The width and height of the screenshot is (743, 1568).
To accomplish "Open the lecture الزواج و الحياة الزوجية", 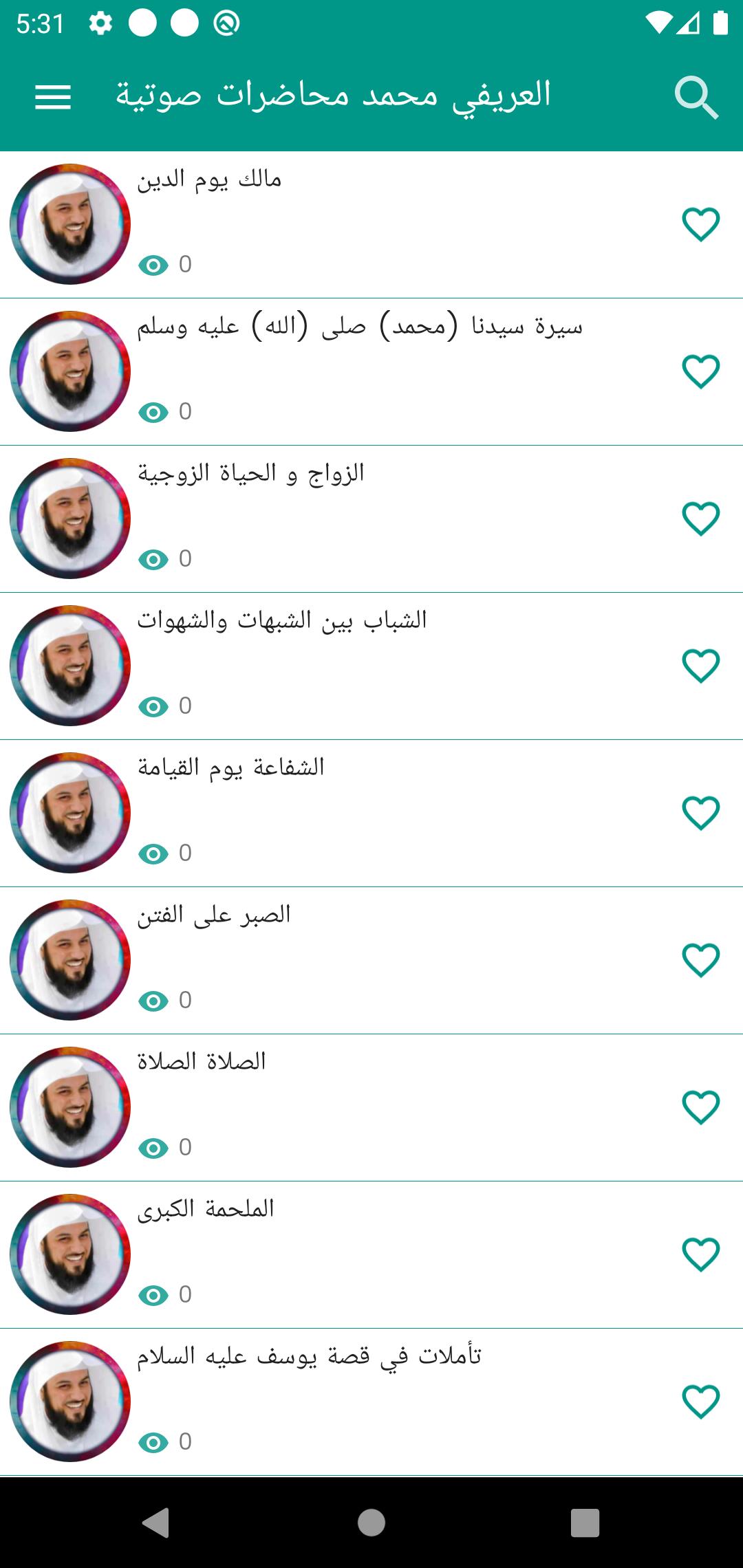I will pyautogui.click(x=250, y=475).
